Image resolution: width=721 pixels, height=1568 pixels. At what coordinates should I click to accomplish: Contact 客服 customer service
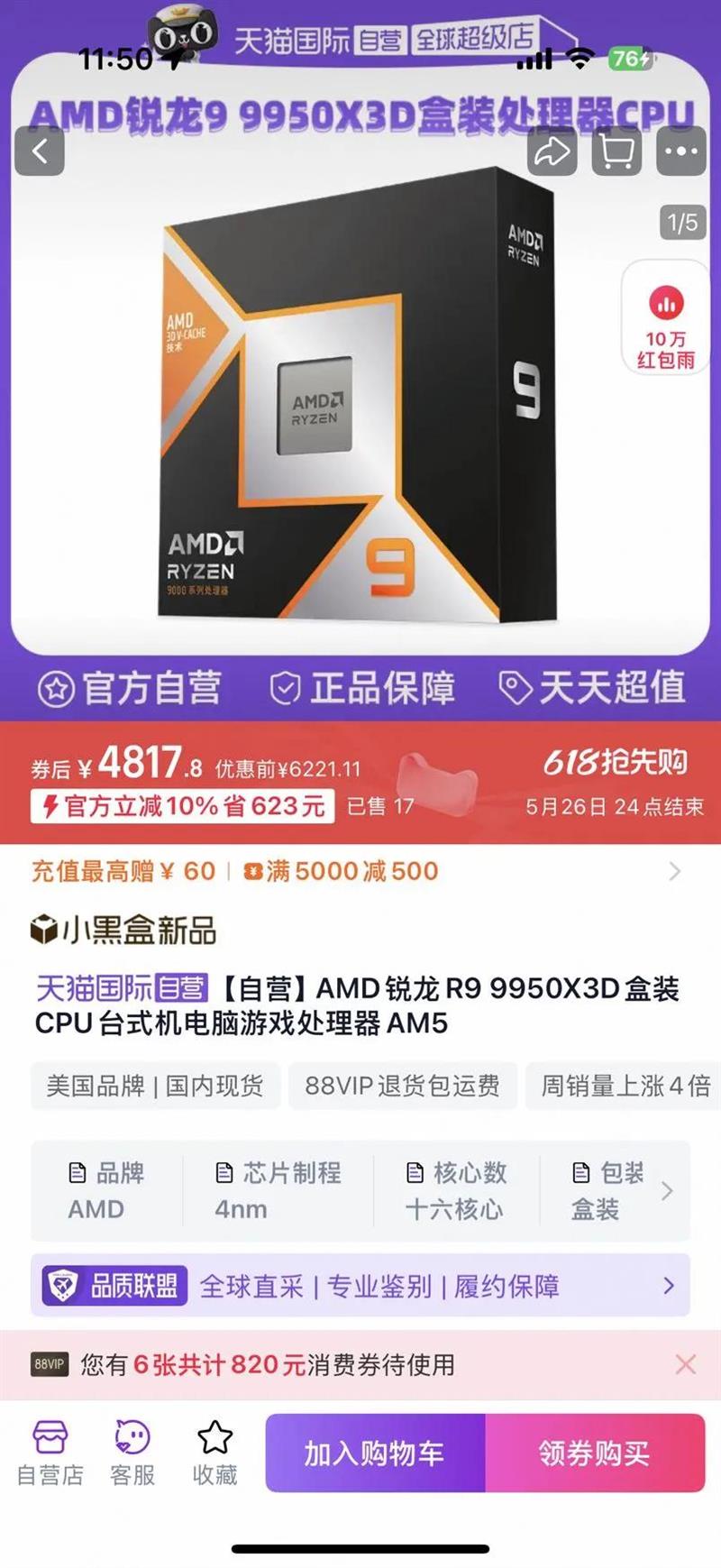(132, 1453)
